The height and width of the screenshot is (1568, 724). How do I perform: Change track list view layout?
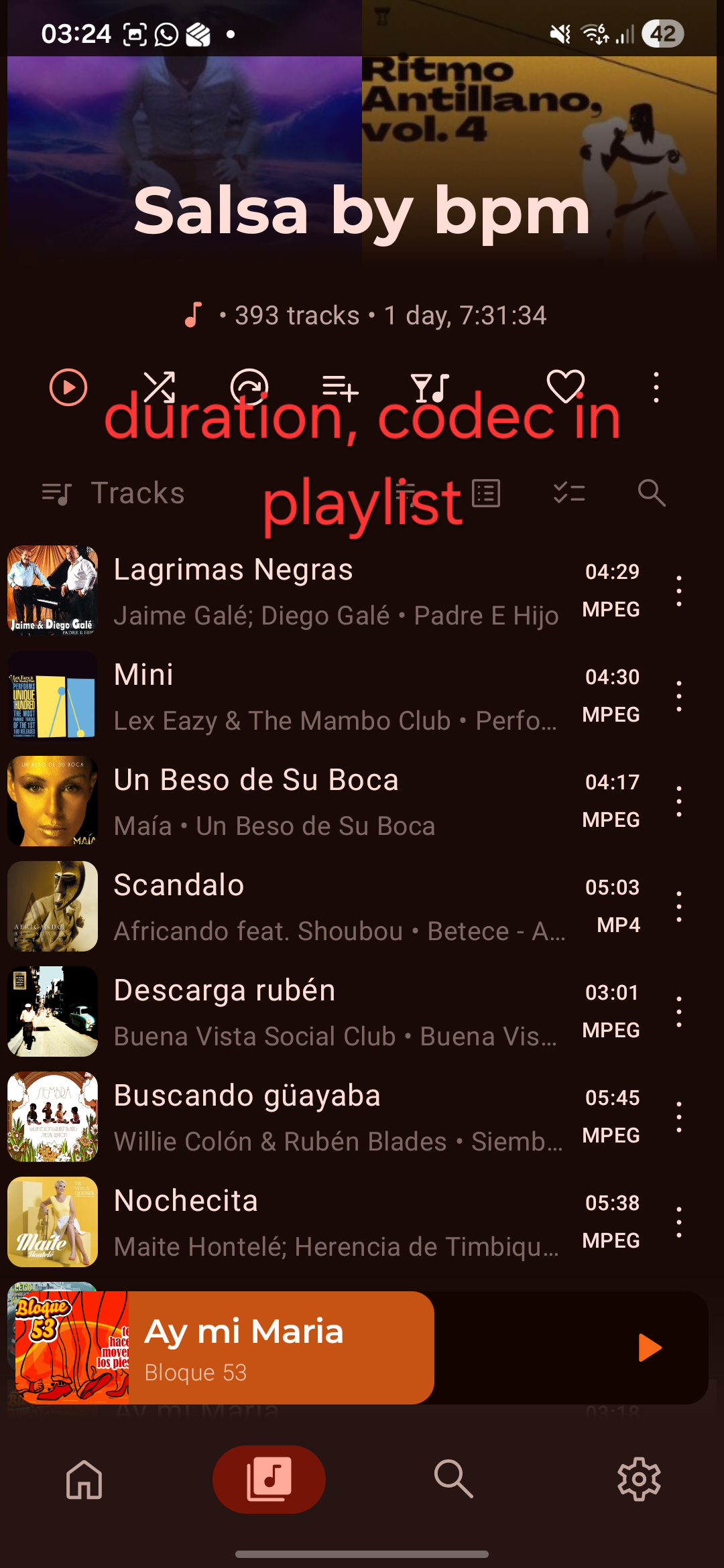[x=486, y=493]
